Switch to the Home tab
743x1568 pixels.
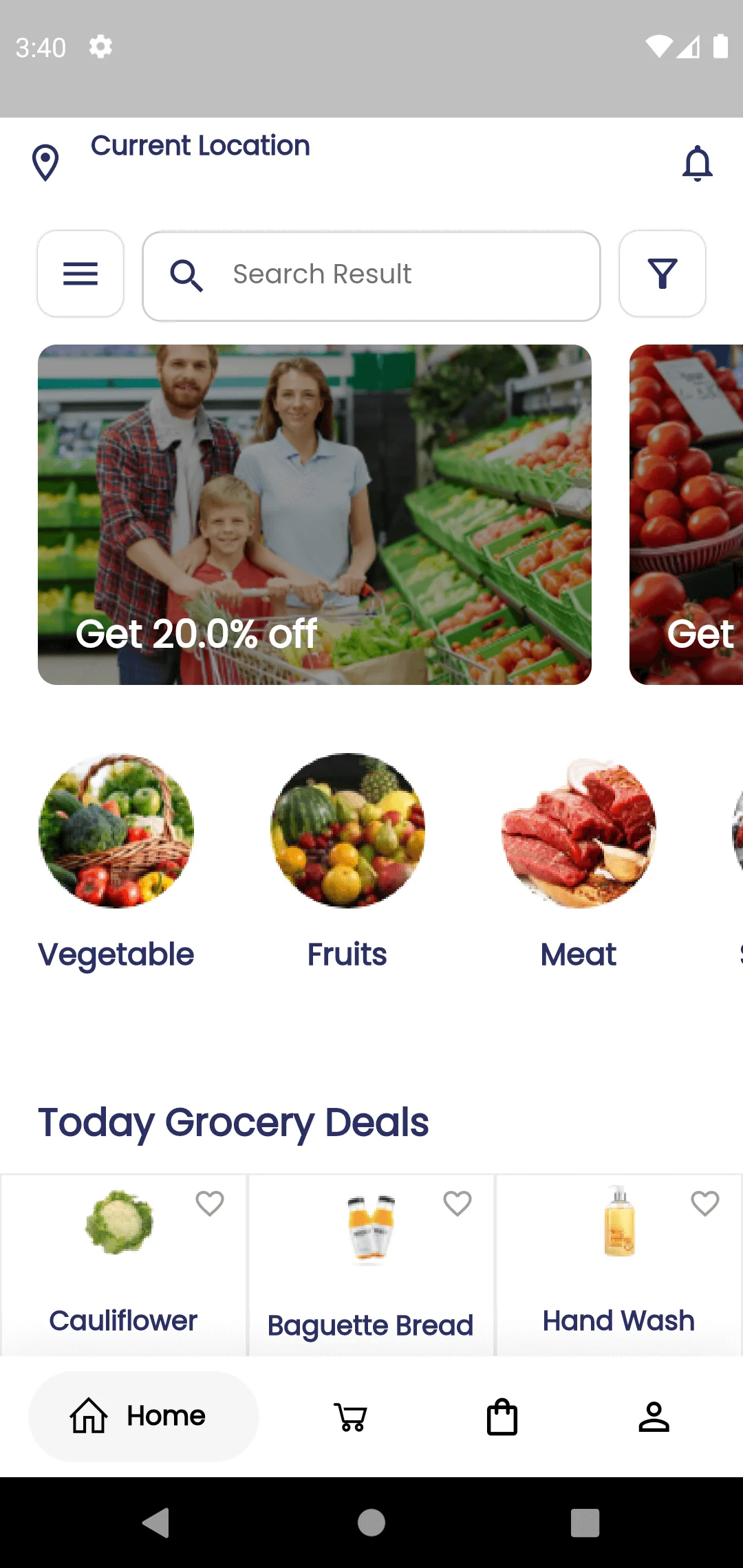point(143,1417)
